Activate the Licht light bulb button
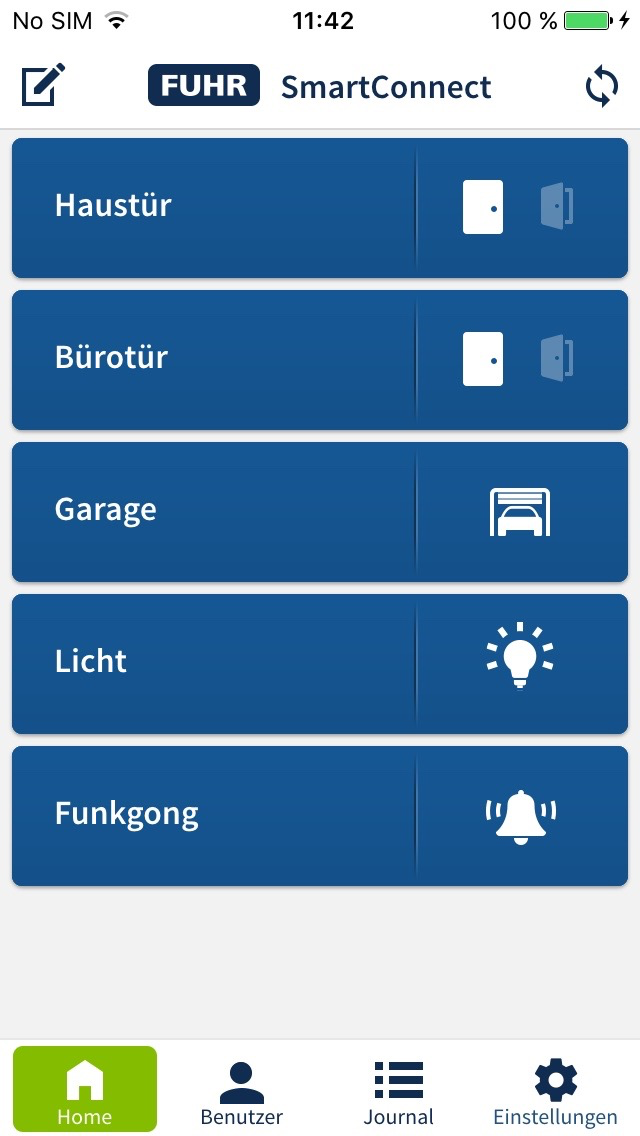 click(x=520, y=656)
